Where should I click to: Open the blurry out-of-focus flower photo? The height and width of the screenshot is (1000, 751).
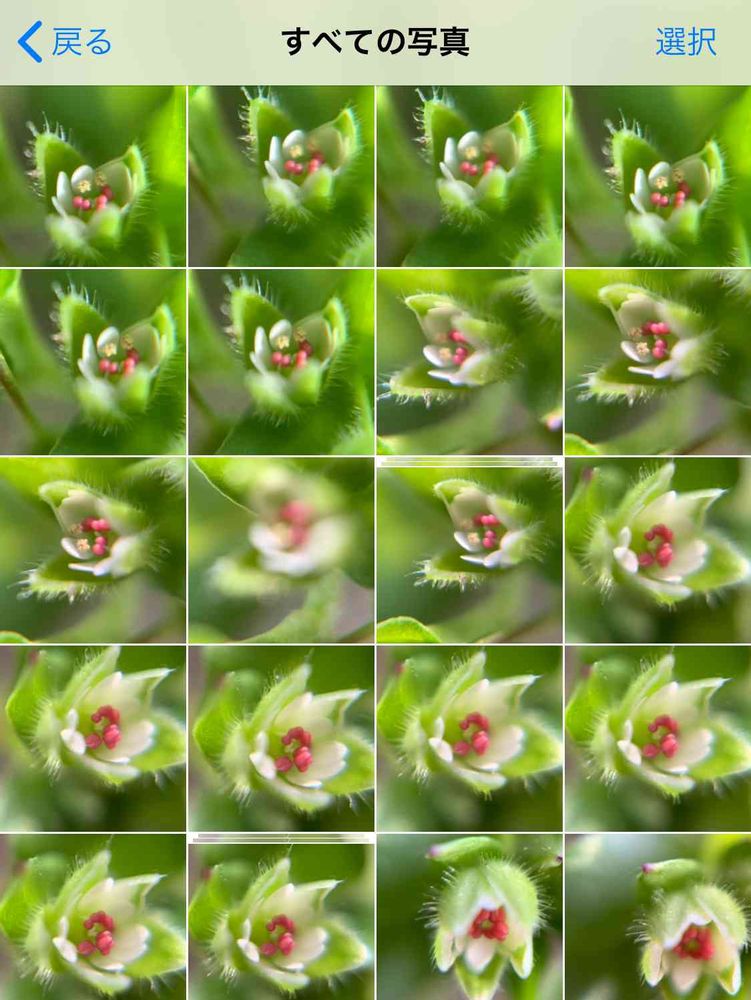click(281, 550)
